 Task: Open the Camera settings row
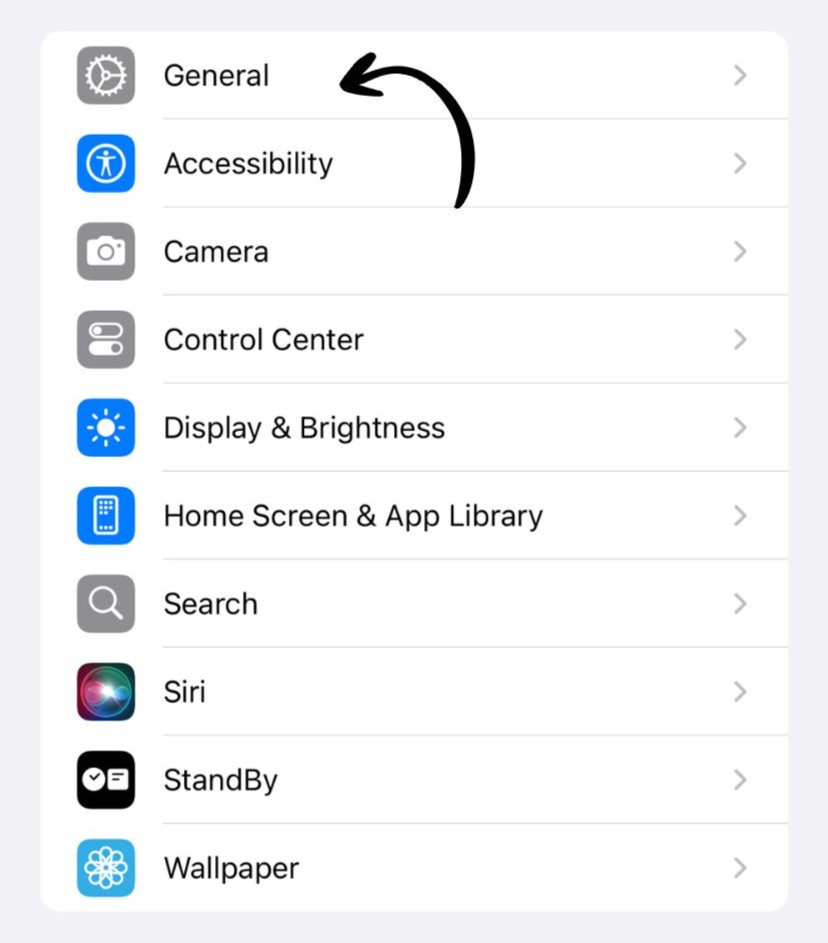216,251
